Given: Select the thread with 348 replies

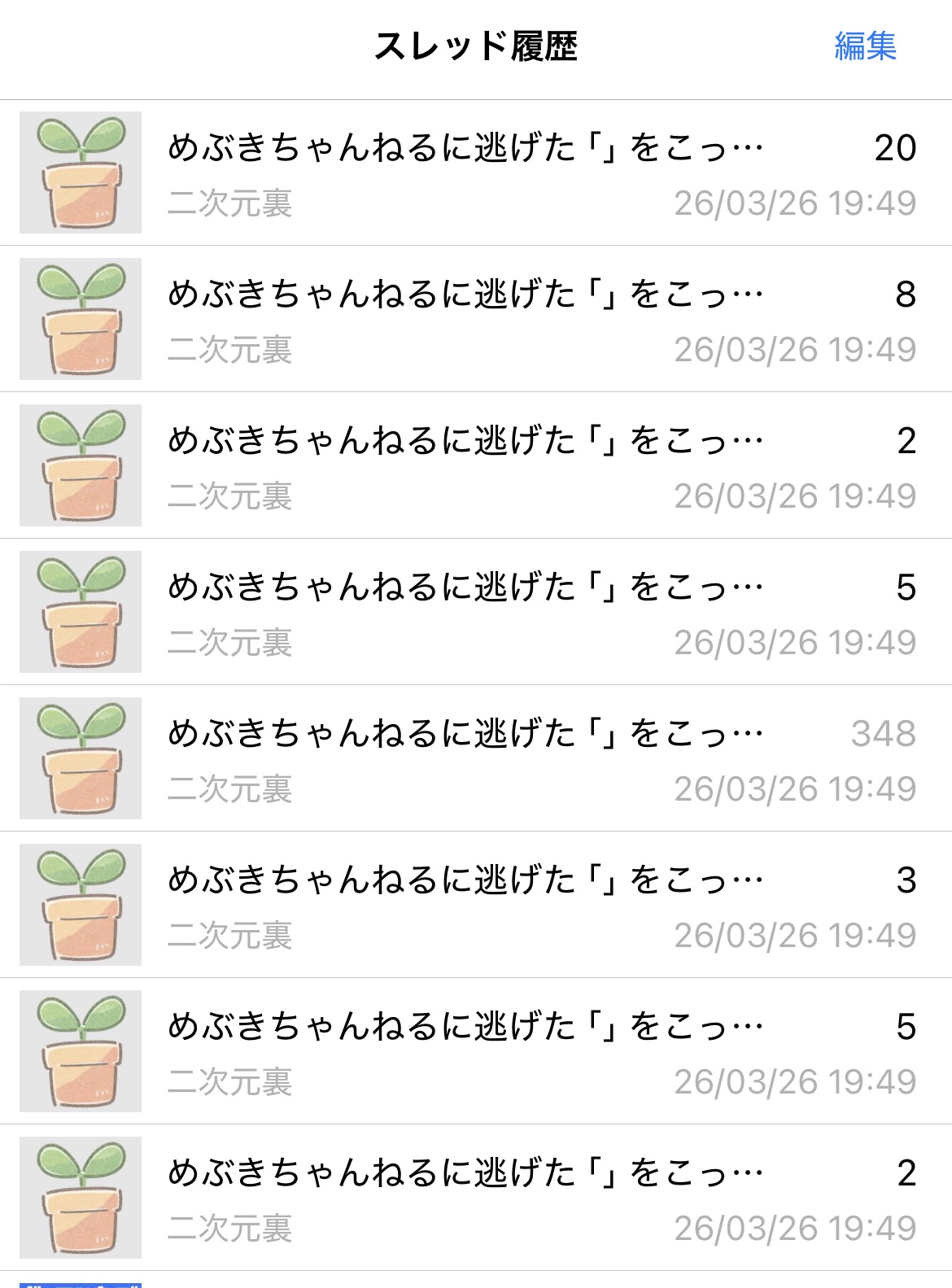Looking at the screenshot, I should (475, 758).
